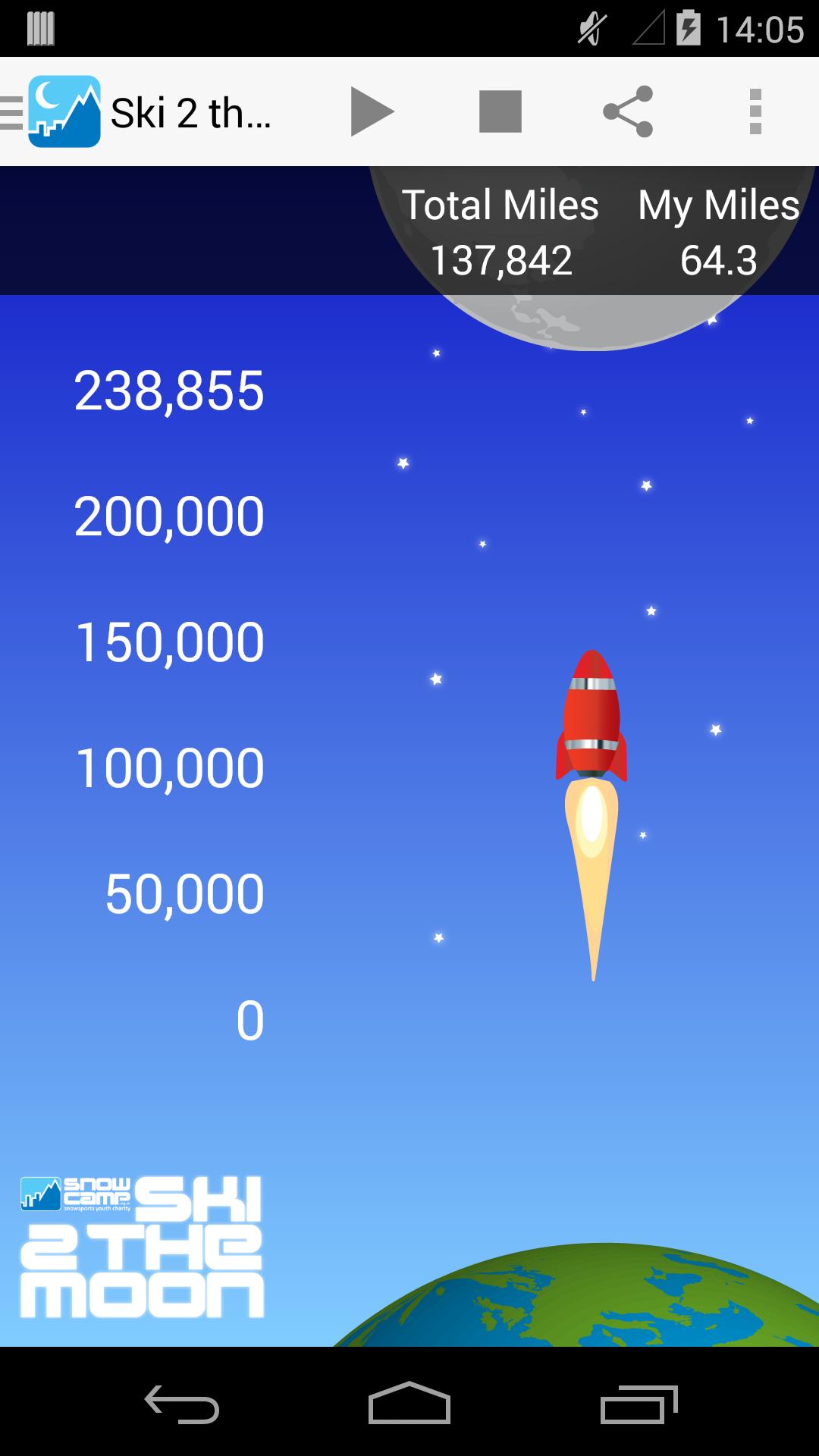The height and width of the screenshot is (1456, 819).
Task: Open the navigation drawer from the left edge
Action: pos(9,111)
